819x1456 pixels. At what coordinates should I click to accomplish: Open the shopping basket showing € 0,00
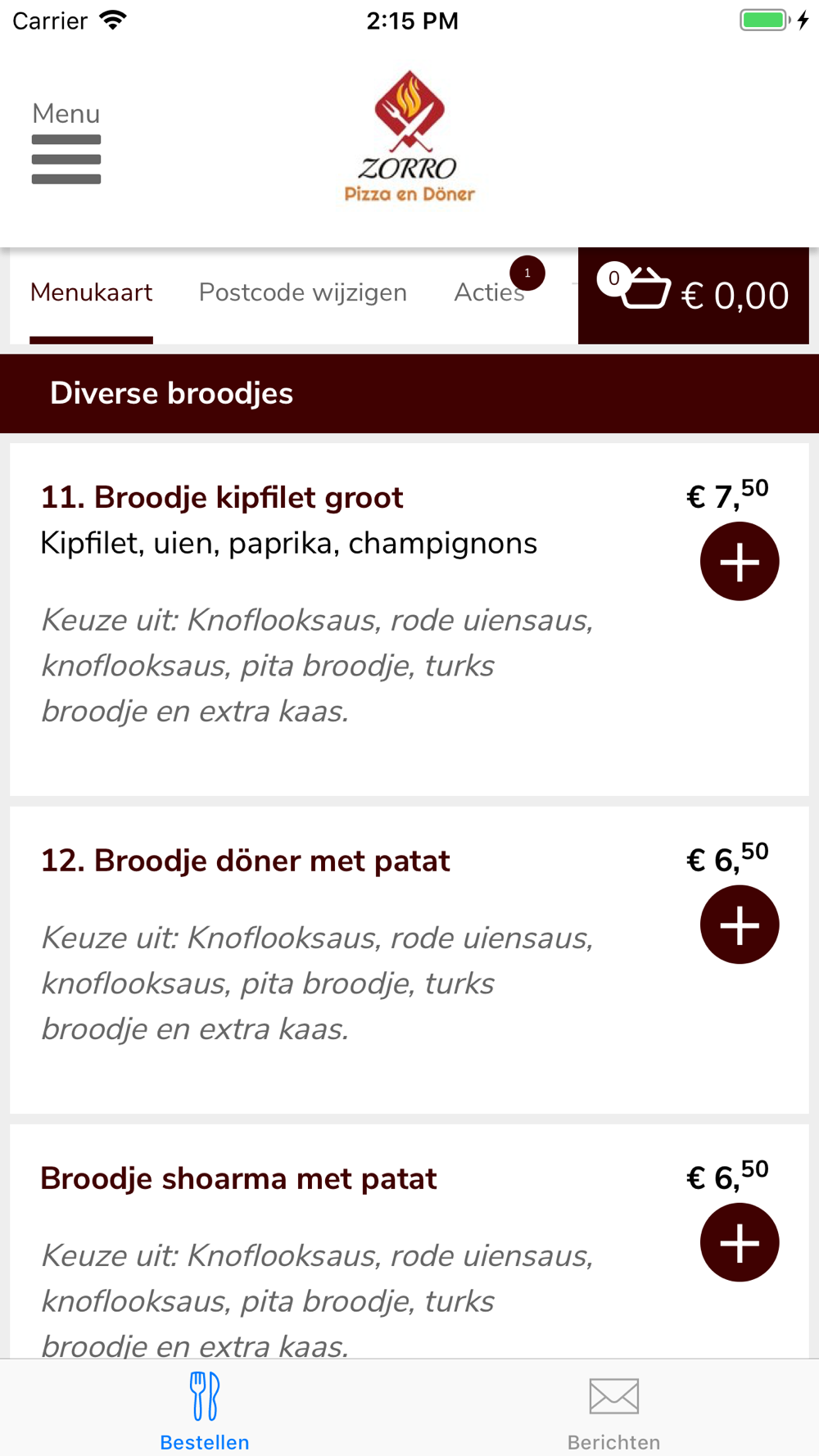(x=694, y=296)
